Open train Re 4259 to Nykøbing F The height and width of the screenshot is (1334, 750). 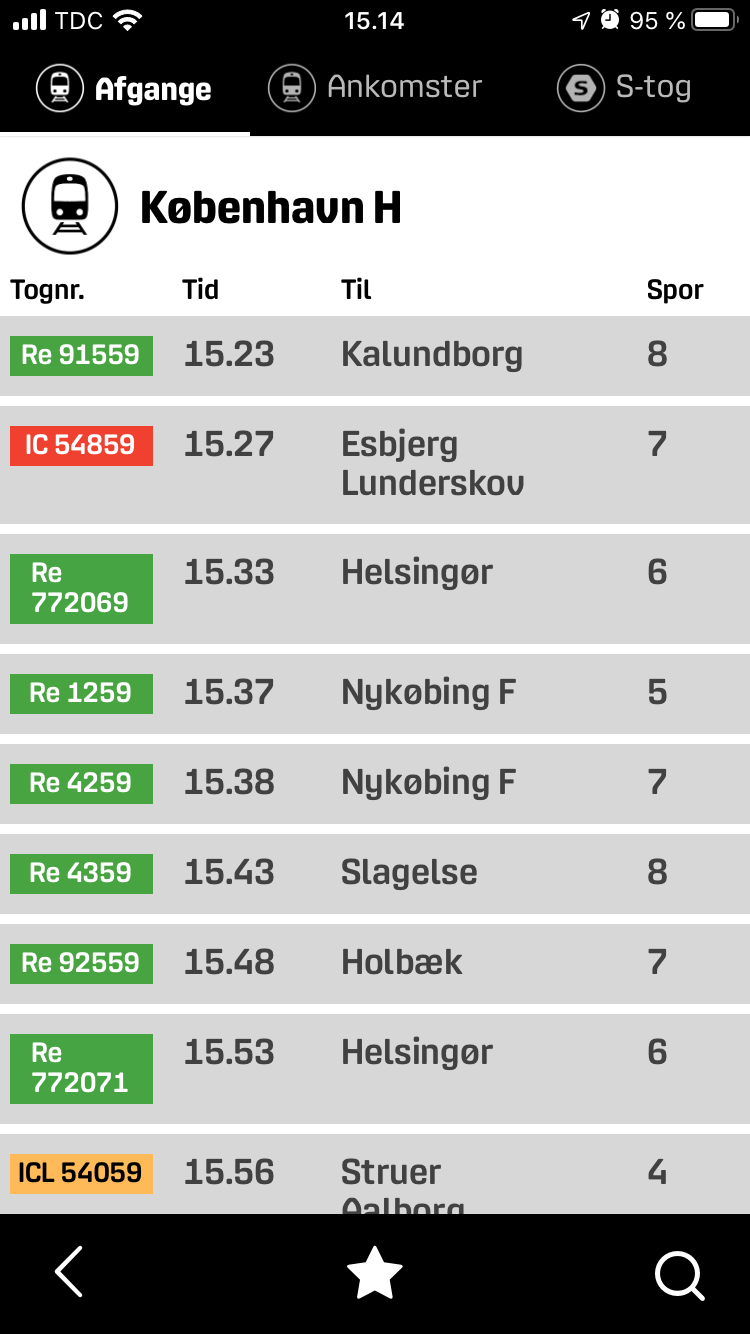pyautogui.click(x=375, y=782)
